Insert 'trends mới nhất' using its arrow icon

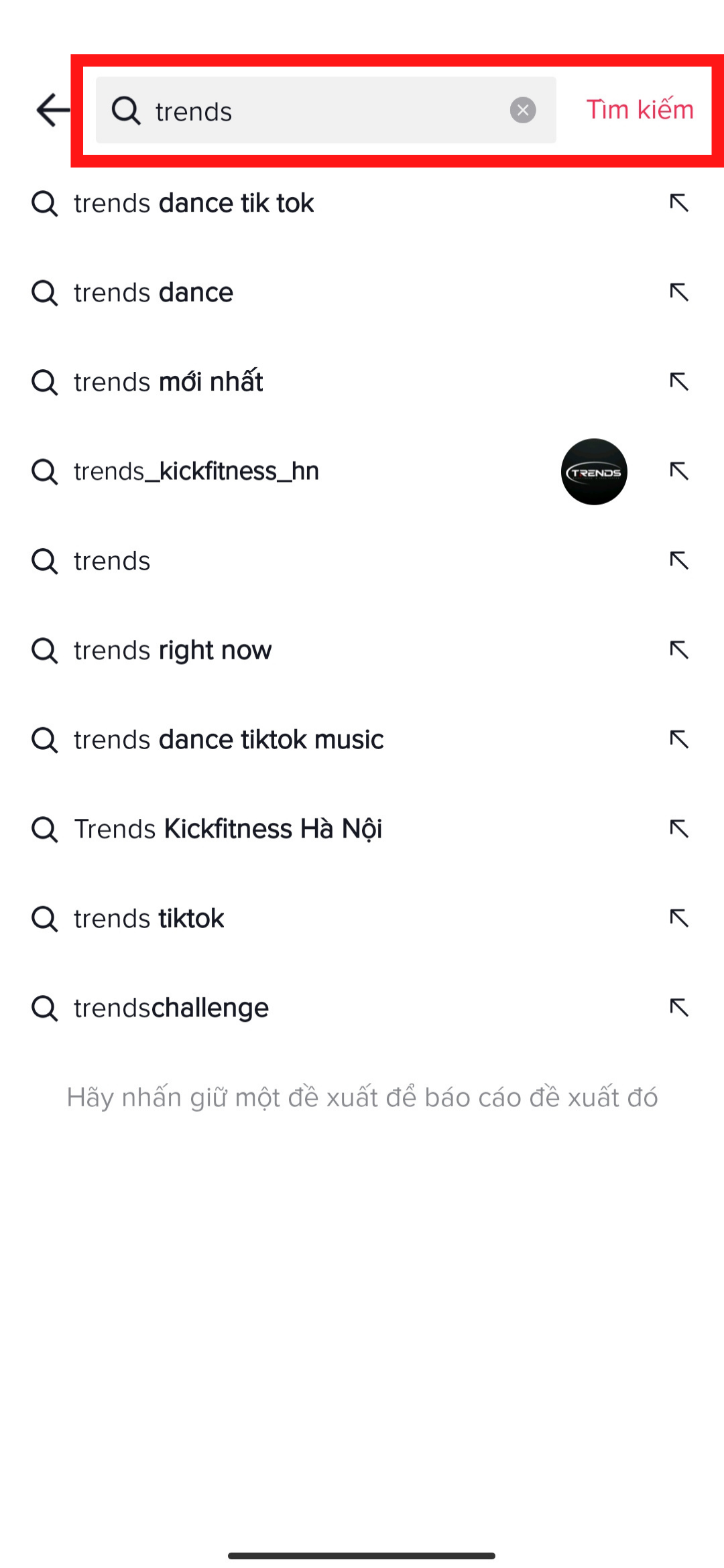tap(679, 382)
